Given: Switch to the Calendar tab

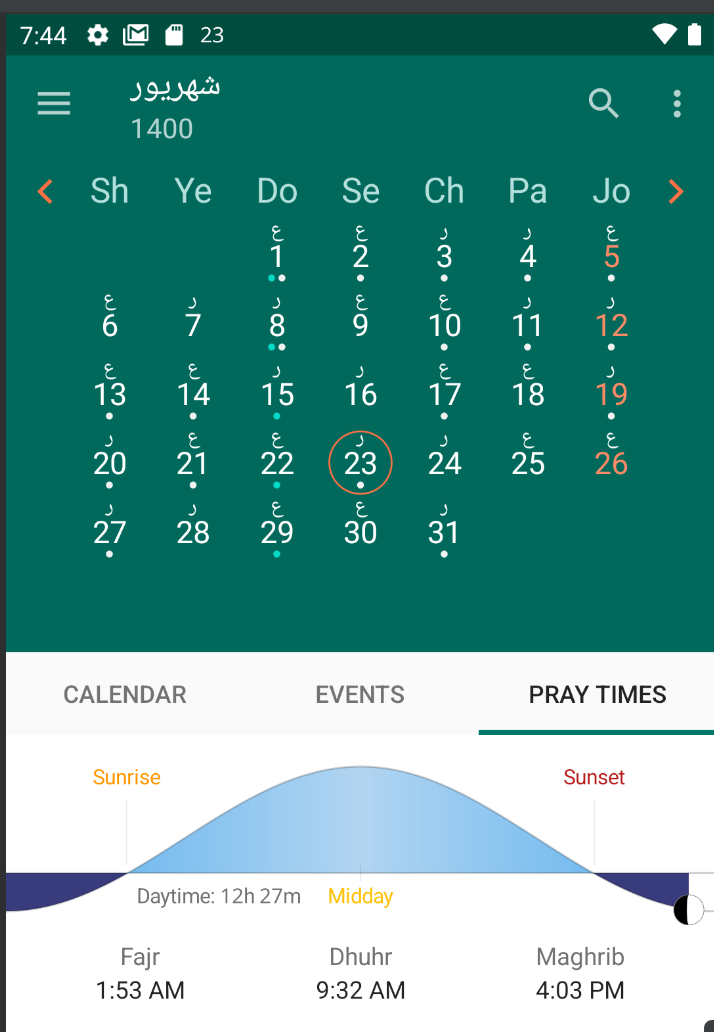Looking at the screenshot, I should tap(125, 694).
